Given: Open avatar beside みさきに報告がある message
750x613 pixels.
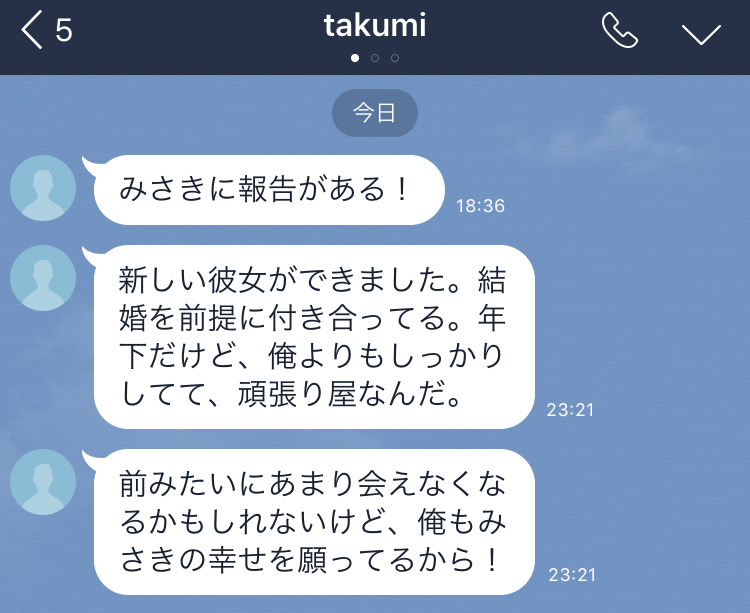Looking at the screenshot, I should (x=43, y=188).
